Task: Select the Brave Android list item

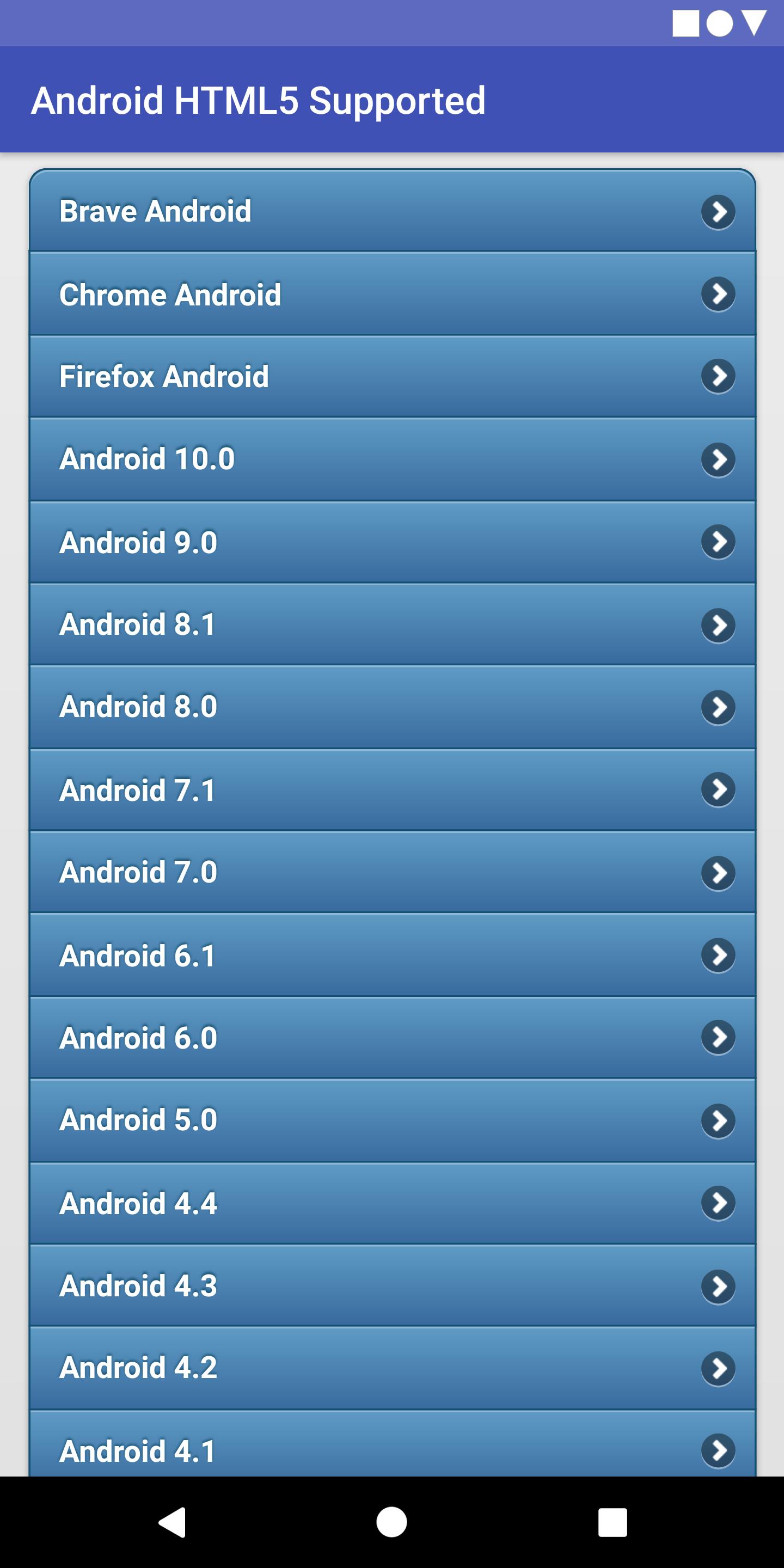Action: click(390, 211)
